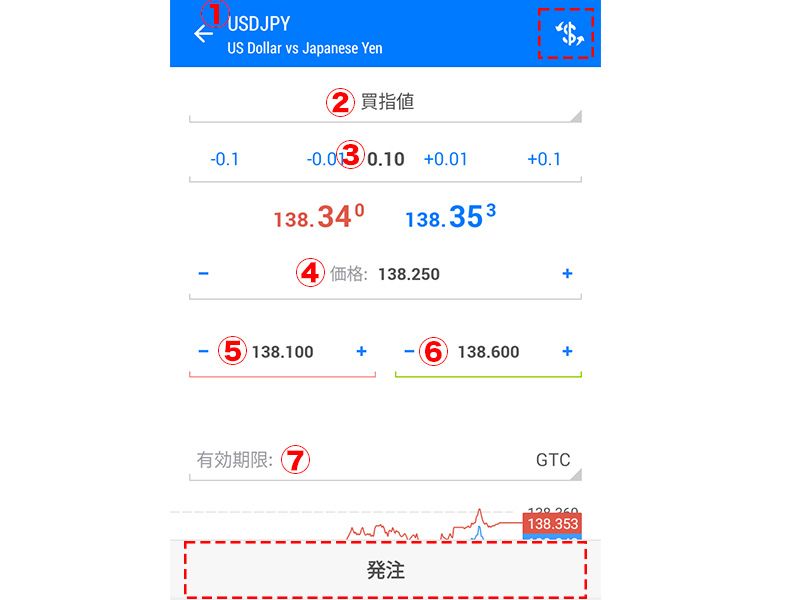The height and width of the screenshot is (600, 800).
Task: Decrease the 138.600 take profit value
Action: [x=408, y=351]
